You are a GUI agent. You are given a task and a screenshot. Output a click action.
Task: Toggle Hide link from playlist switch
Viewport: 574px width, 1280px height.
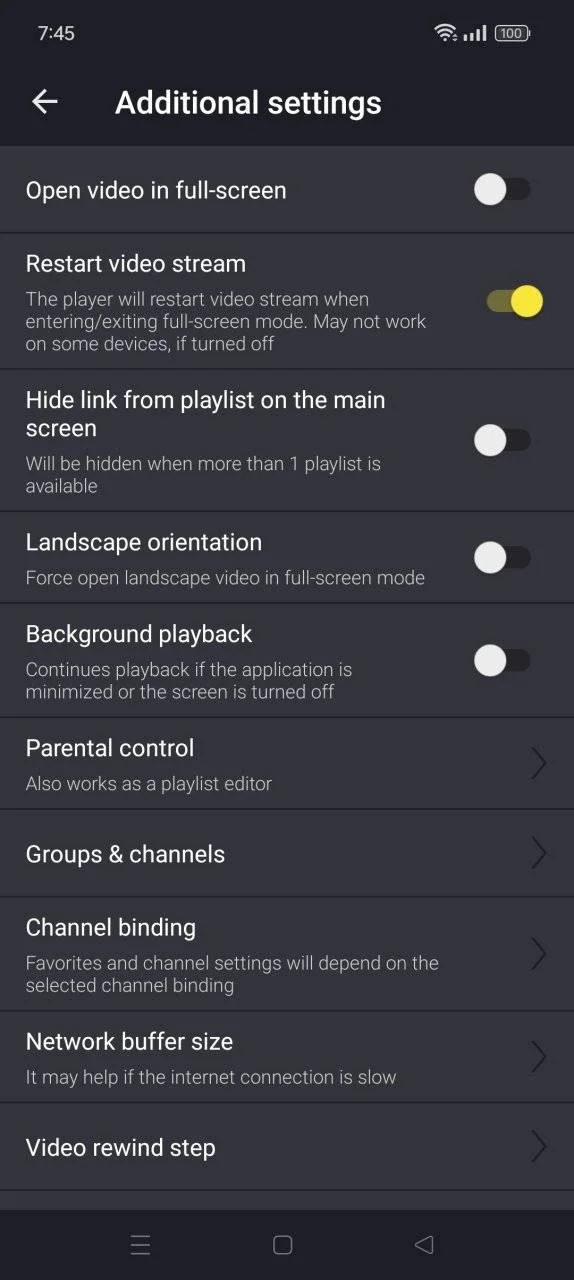(502, 440)
